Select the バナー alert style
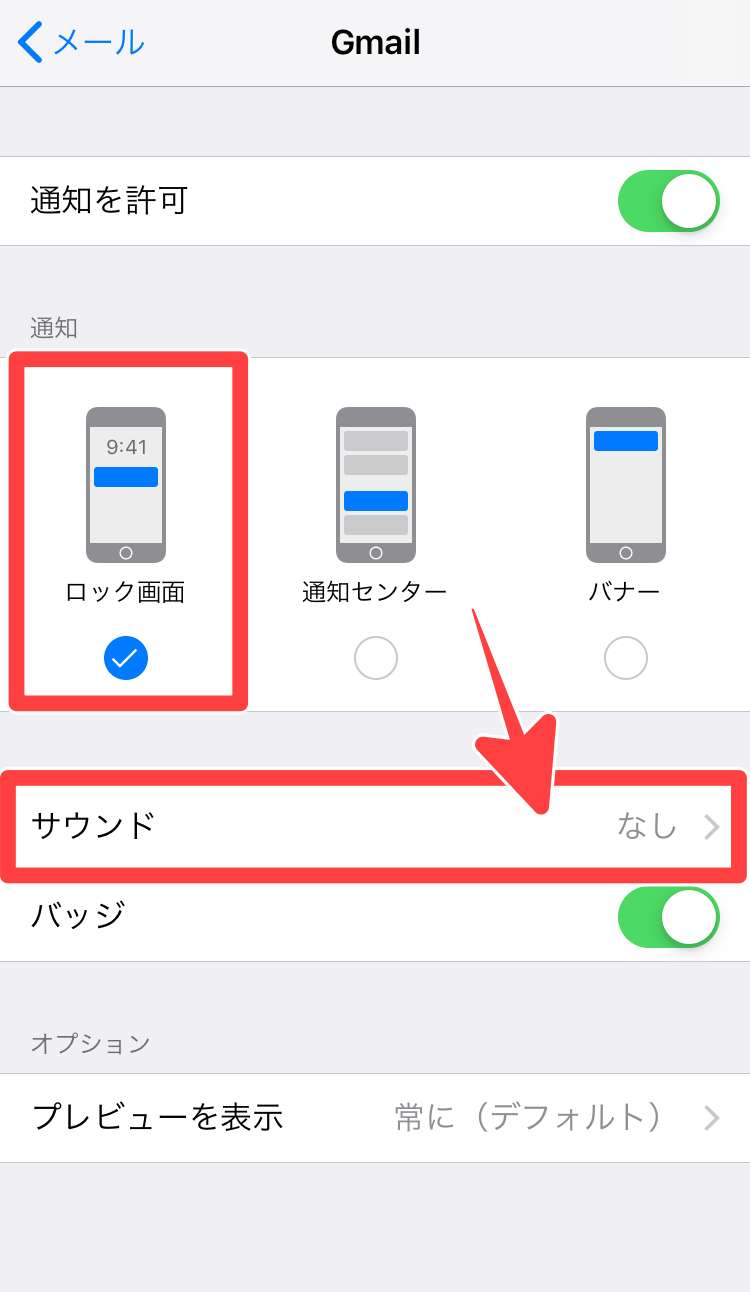This screenshot has height=1292, width=750. 625,657
